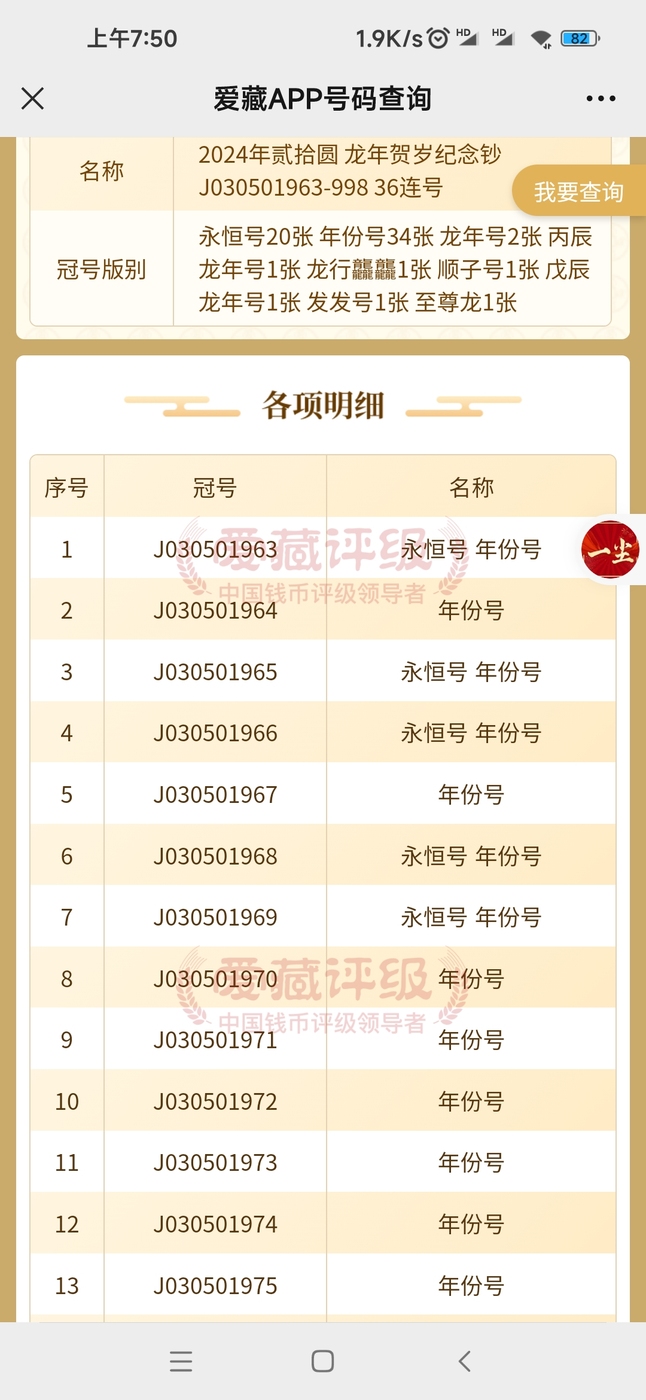The width and height of the screenshot is (646, 1400).
Task: Go to the system home screen
Action: tap(322, 1361)
